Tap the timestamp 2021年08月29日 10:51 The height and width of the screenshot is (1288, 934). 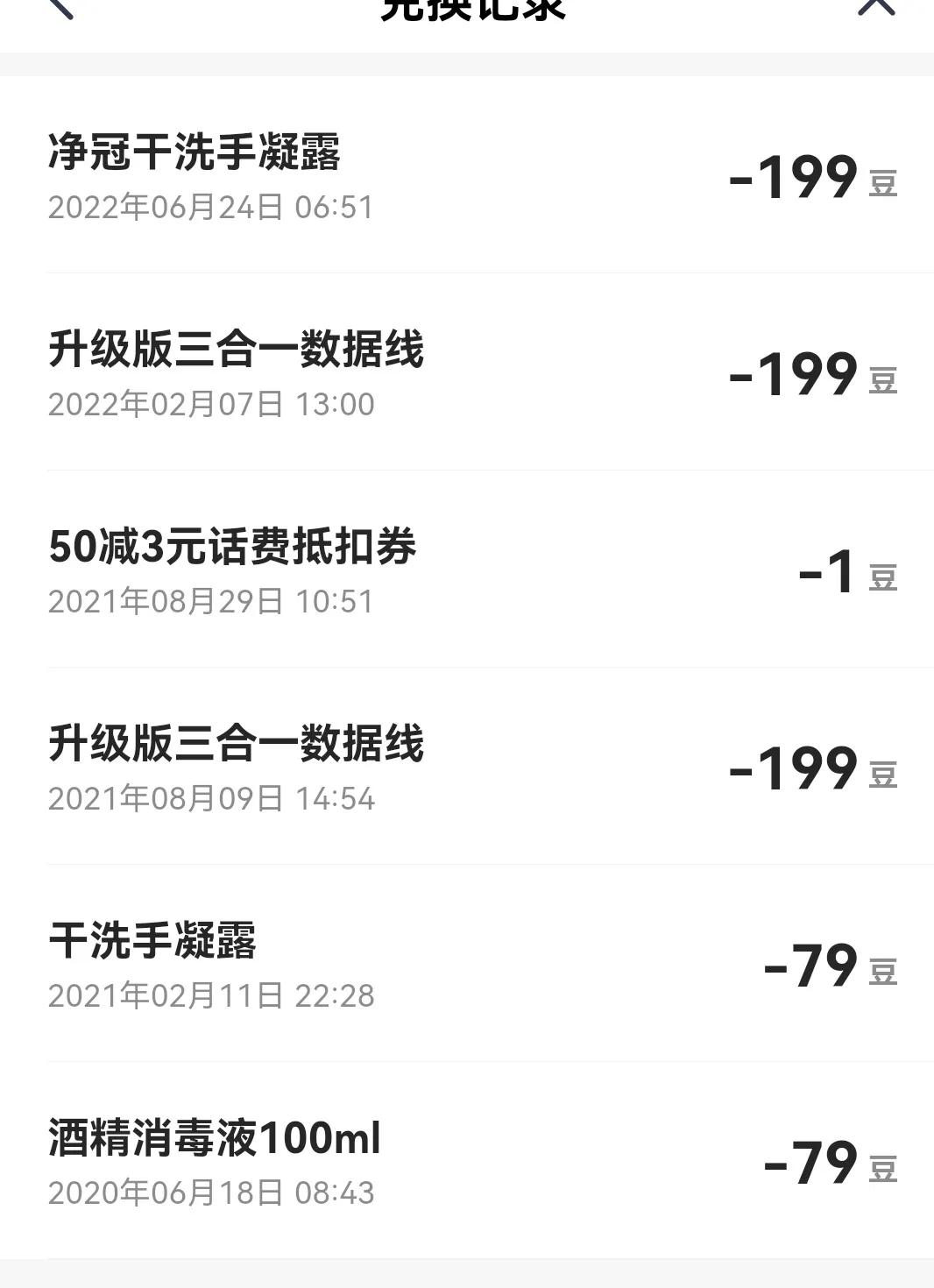pyautogui.click(x=211, y=602)
